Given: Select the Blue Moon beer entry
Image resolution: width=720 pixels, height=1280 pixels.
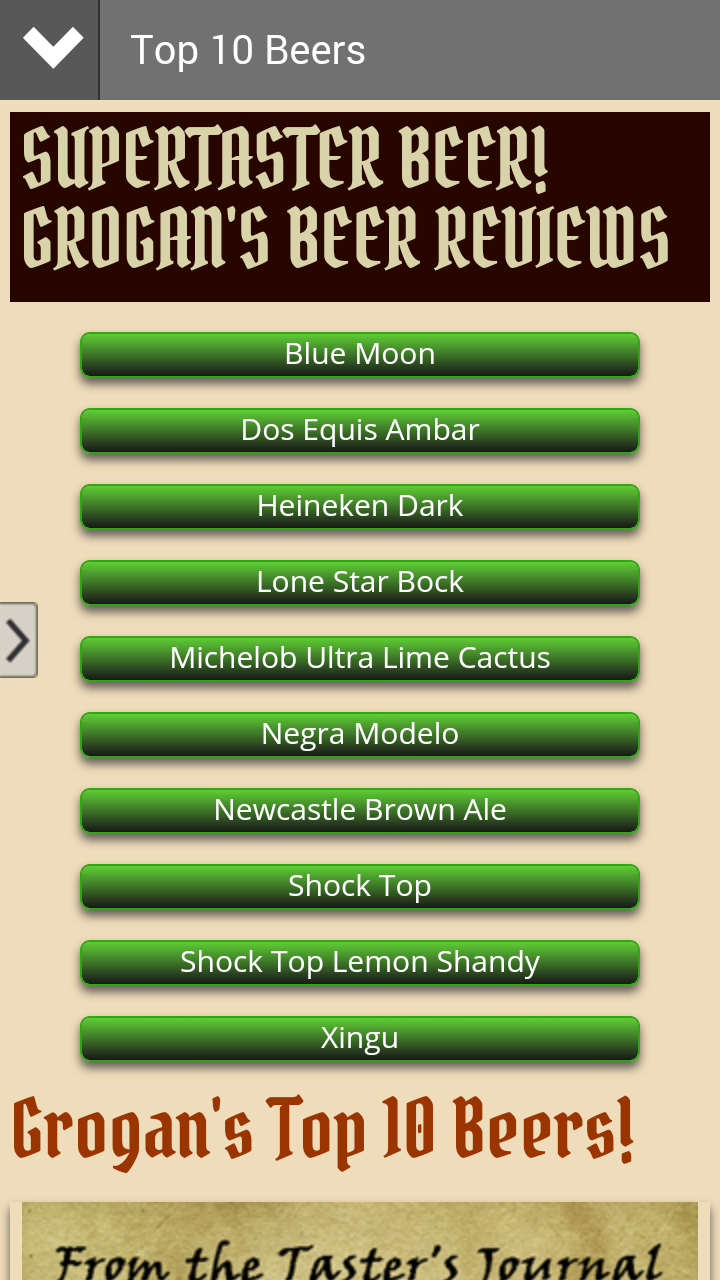Looking at the screenshot, I should pos(360,354).
